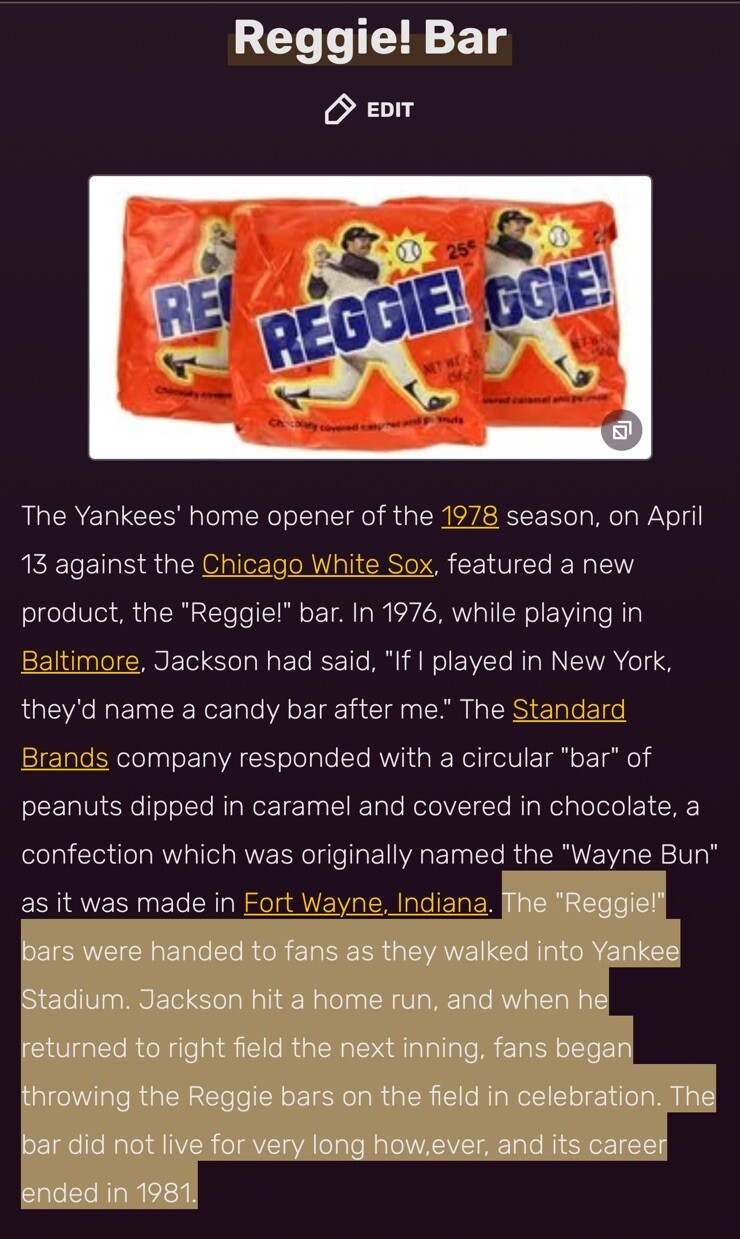
Task: Open the Fort Wayne, Indiana link
Action: [365, 903]
